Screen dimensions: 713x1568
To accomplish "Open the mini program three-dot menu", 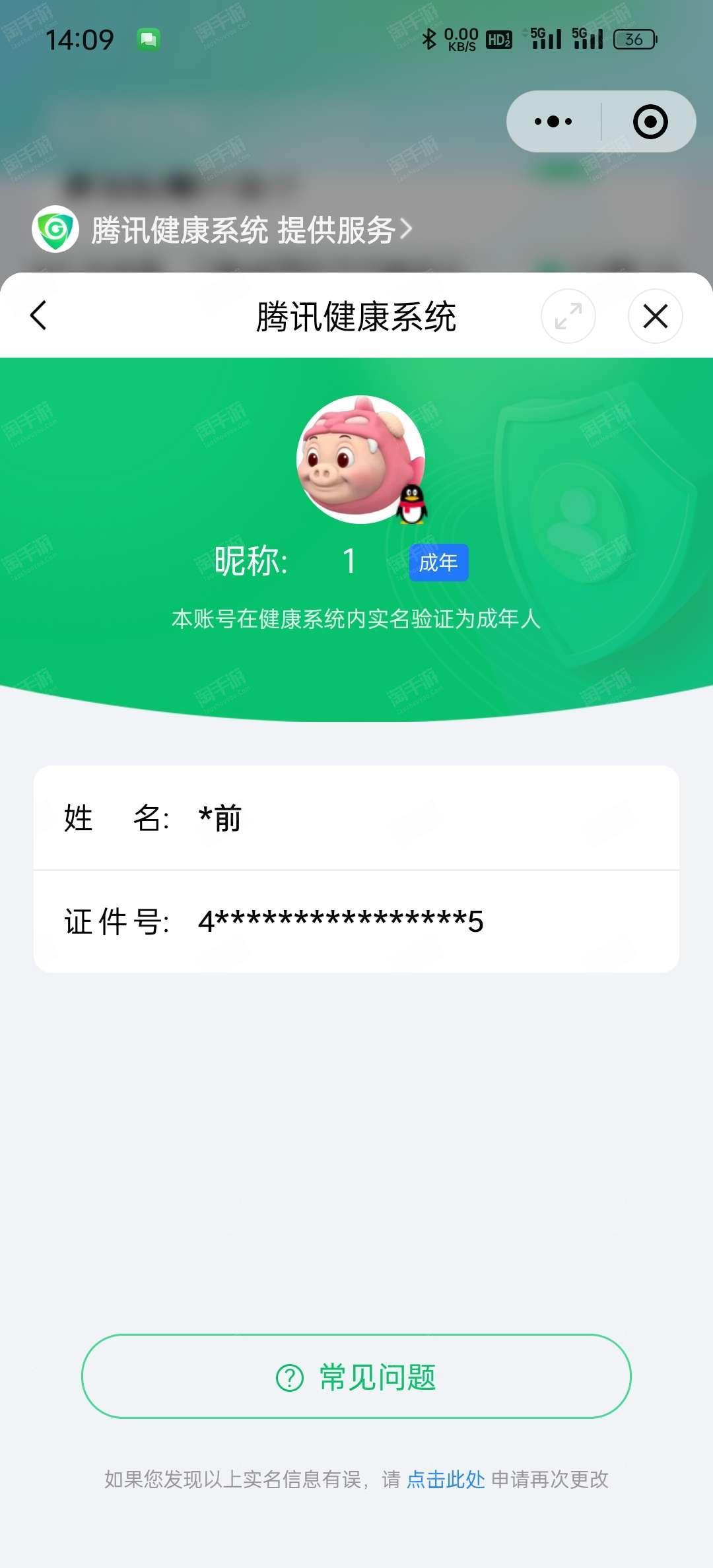I will point(553,121).
